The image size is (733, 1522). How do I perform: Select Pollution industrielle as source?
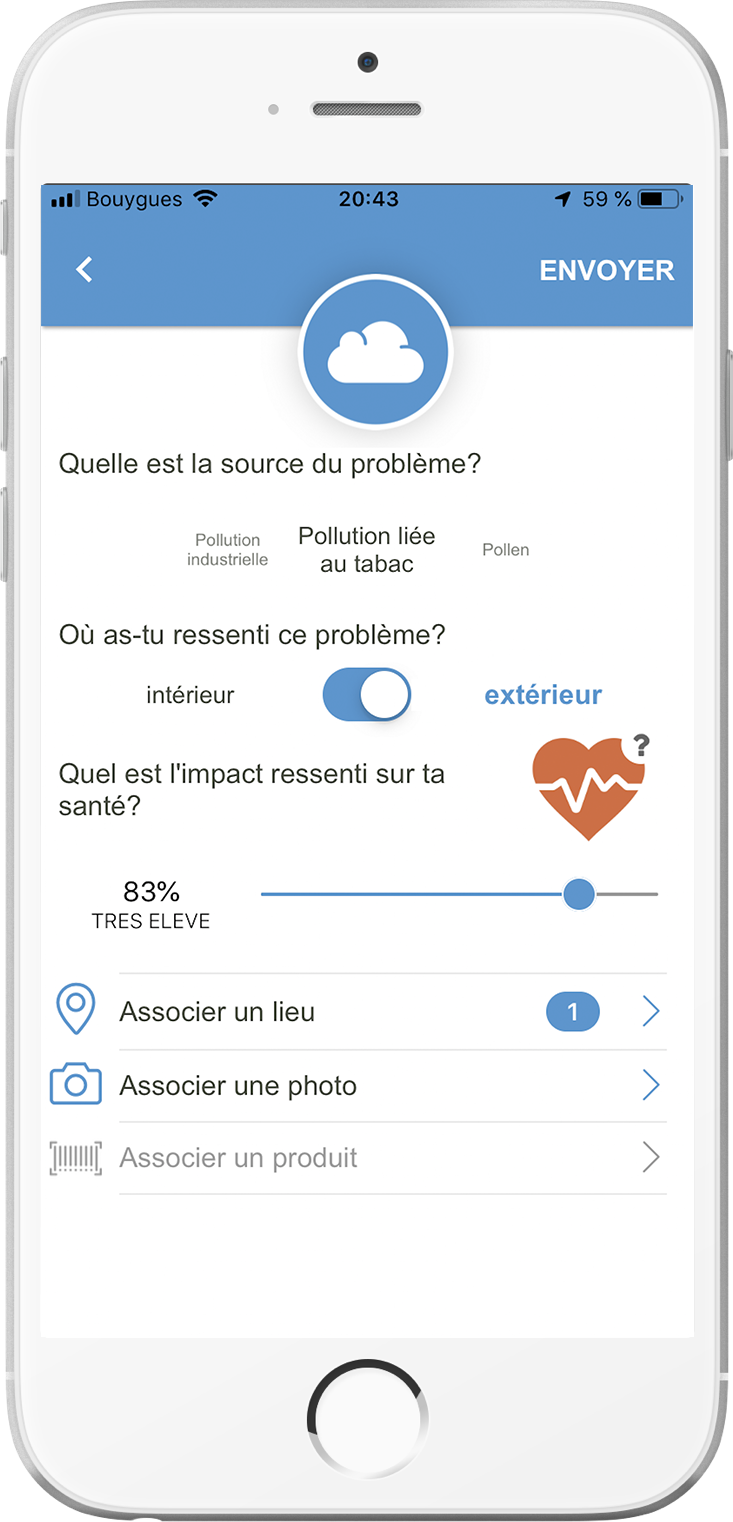(x=228, y=550)
